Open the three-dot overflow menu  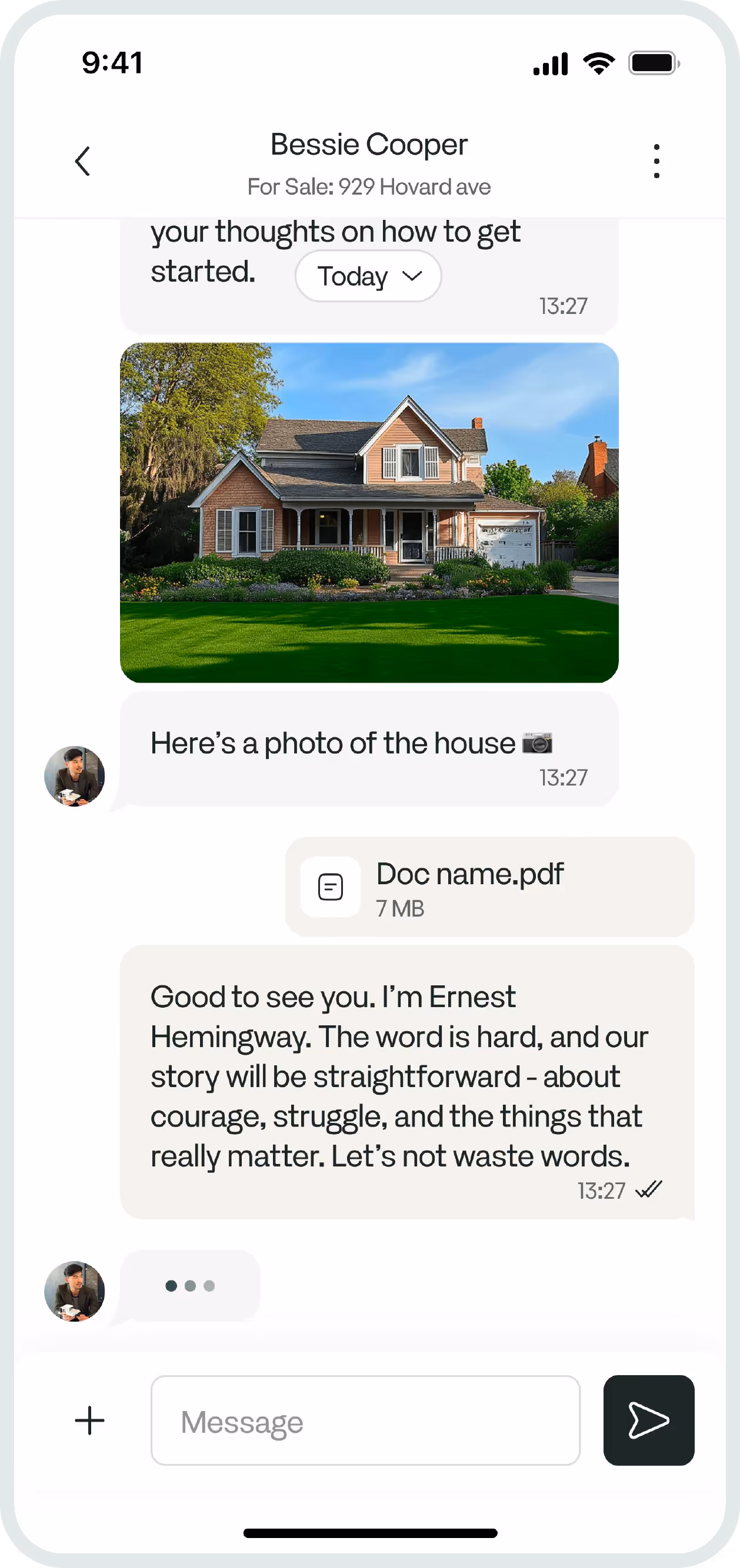pyautogui.click(x=656, y=161)
